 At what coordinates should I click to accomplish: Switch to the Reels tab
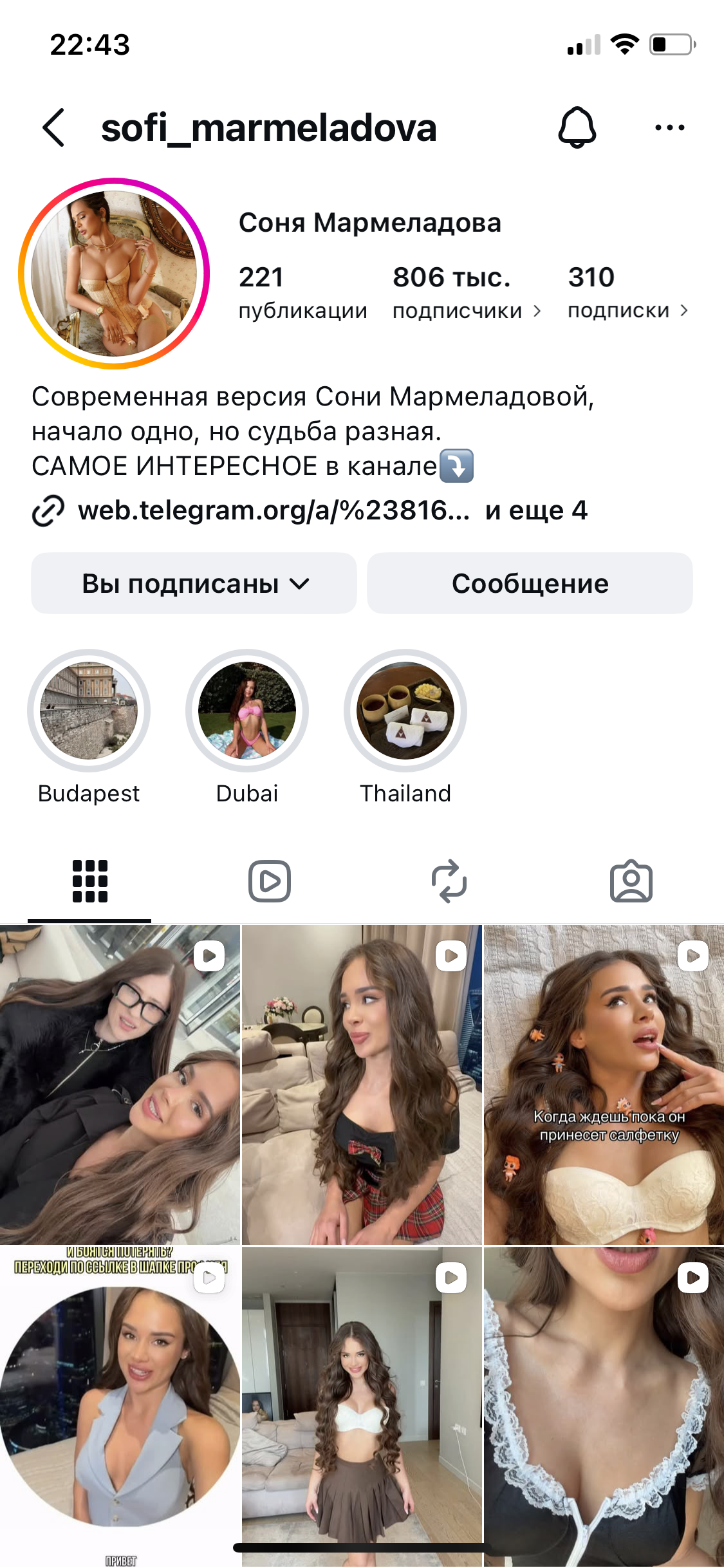click(x=270, y=881)
